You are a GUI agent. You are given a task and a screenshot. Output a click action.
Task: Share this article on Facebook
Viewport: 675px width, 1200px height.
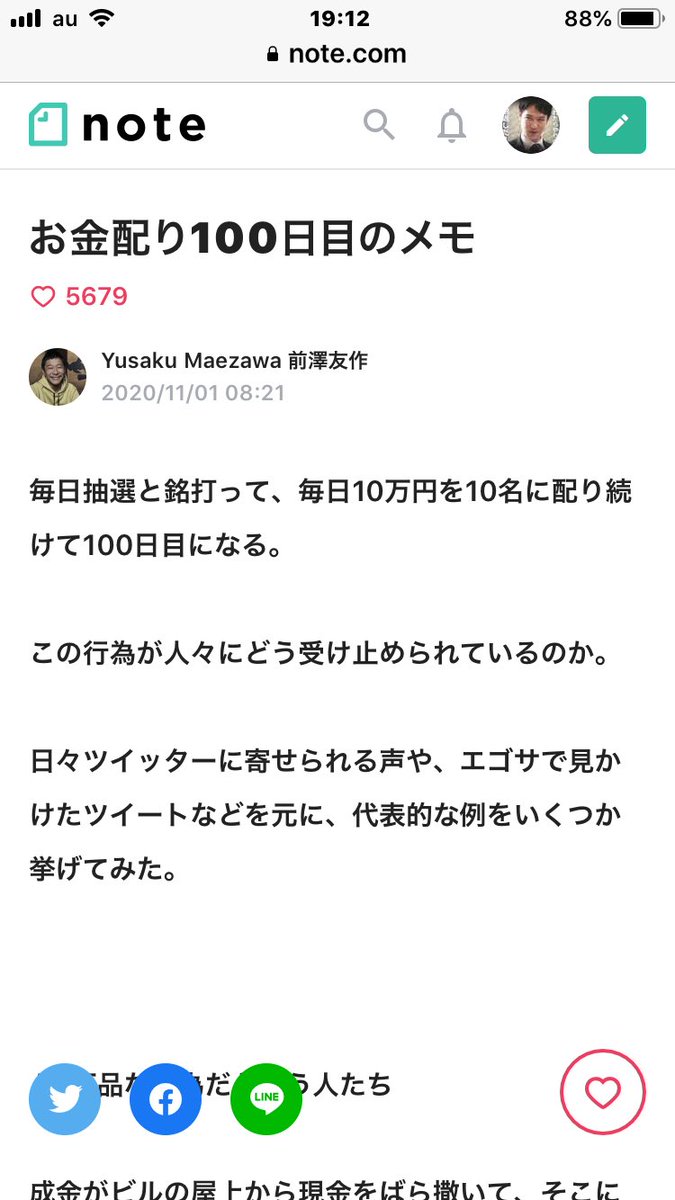point(166,1099)
